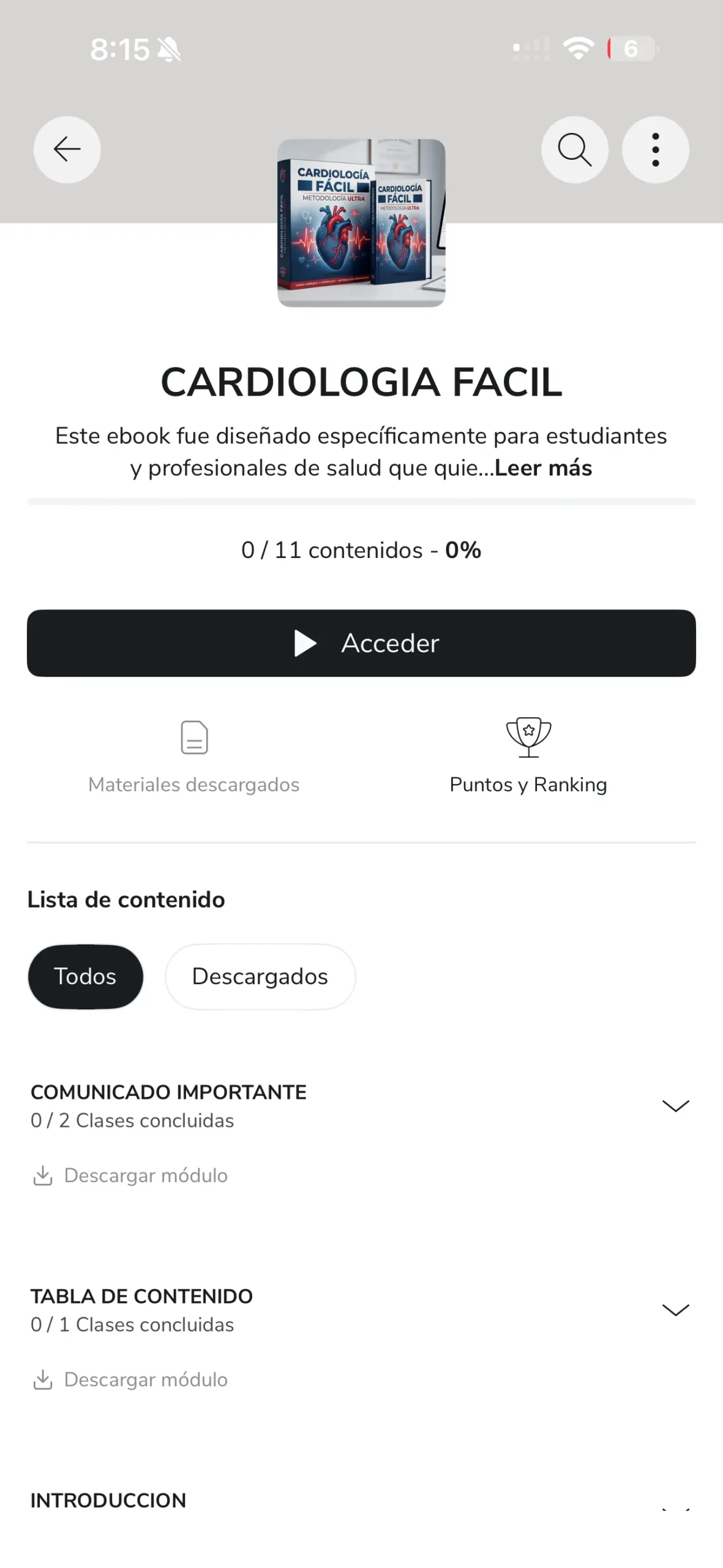The image size is (723, 1568).
Task: Switch to the Descargados filter
Action: point(260,976)
